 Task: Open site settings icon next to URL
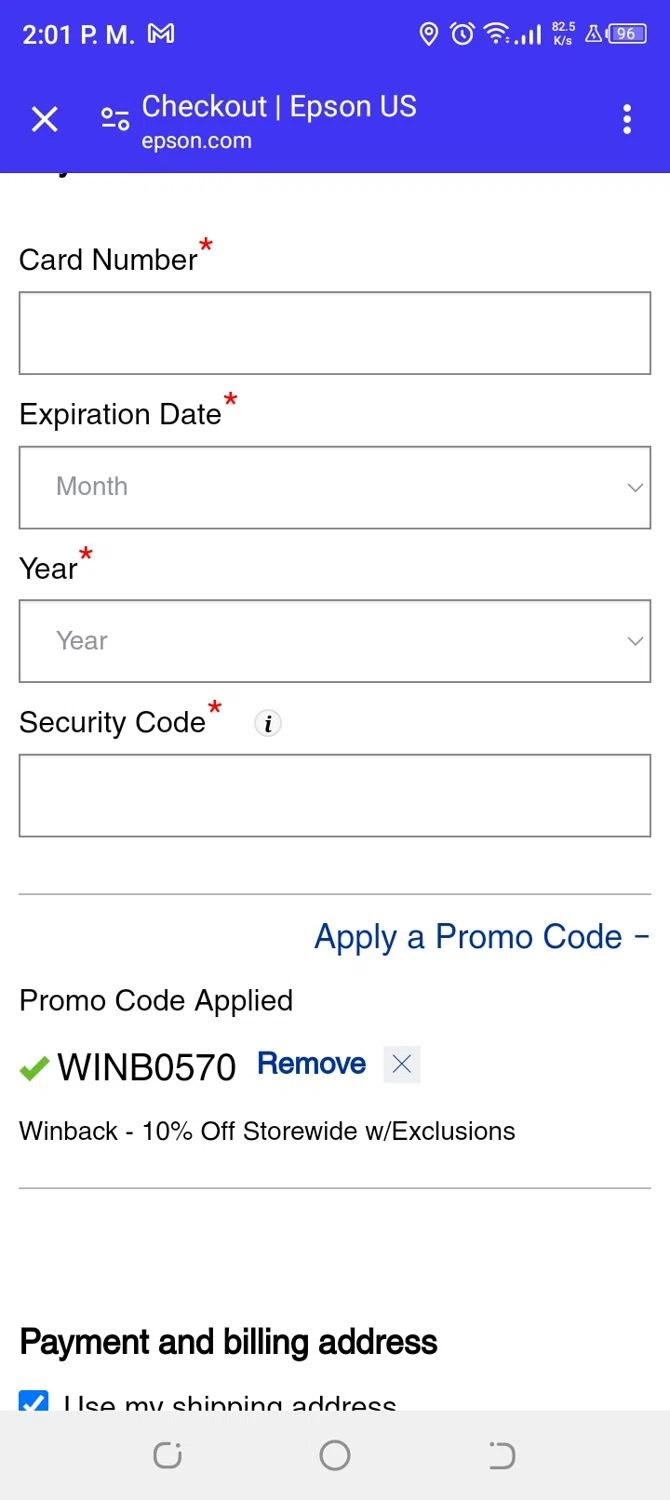pos(115,120)
